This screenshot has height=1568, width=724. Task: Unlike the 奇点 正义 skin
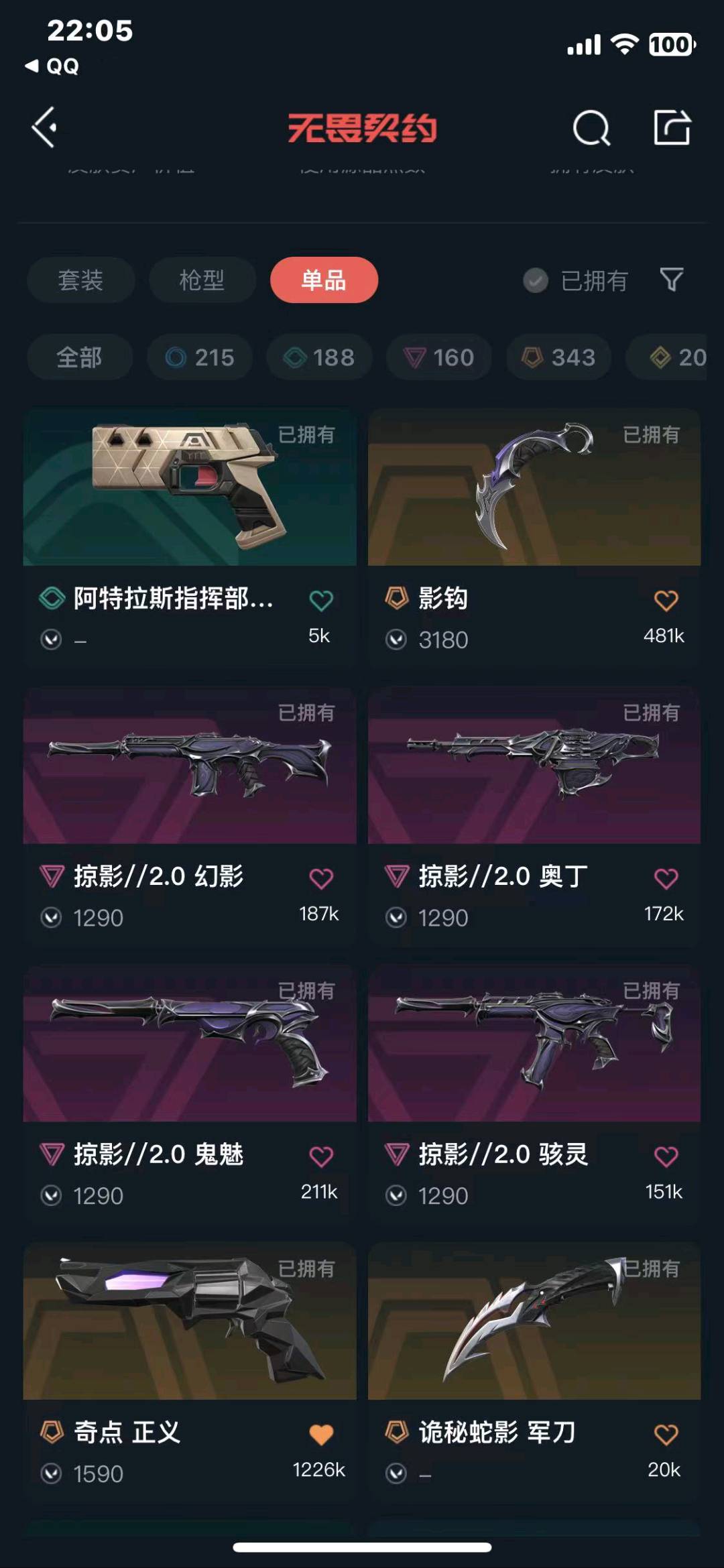[x=321, y=1435]
